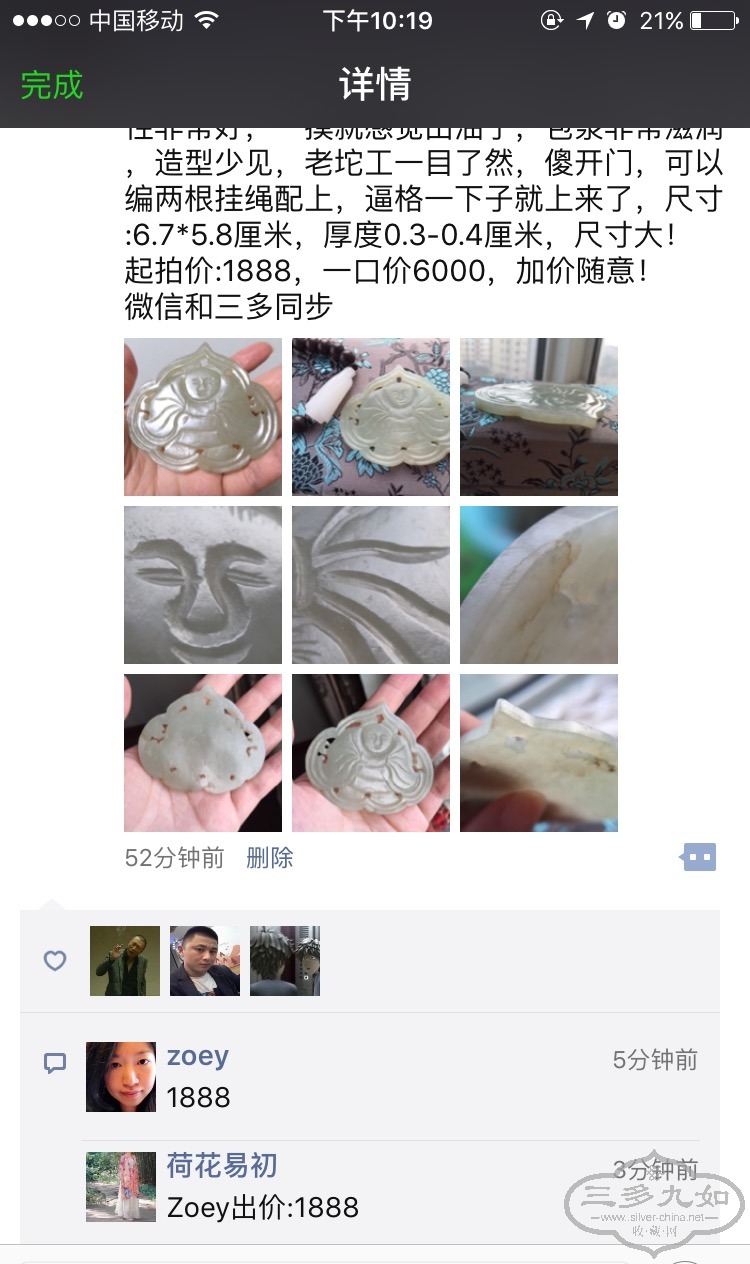Image resolution: width=750 pixels, height=1264 pixels.
Task: Open photo of pendant on floral cloth
Action: (371, 417)
